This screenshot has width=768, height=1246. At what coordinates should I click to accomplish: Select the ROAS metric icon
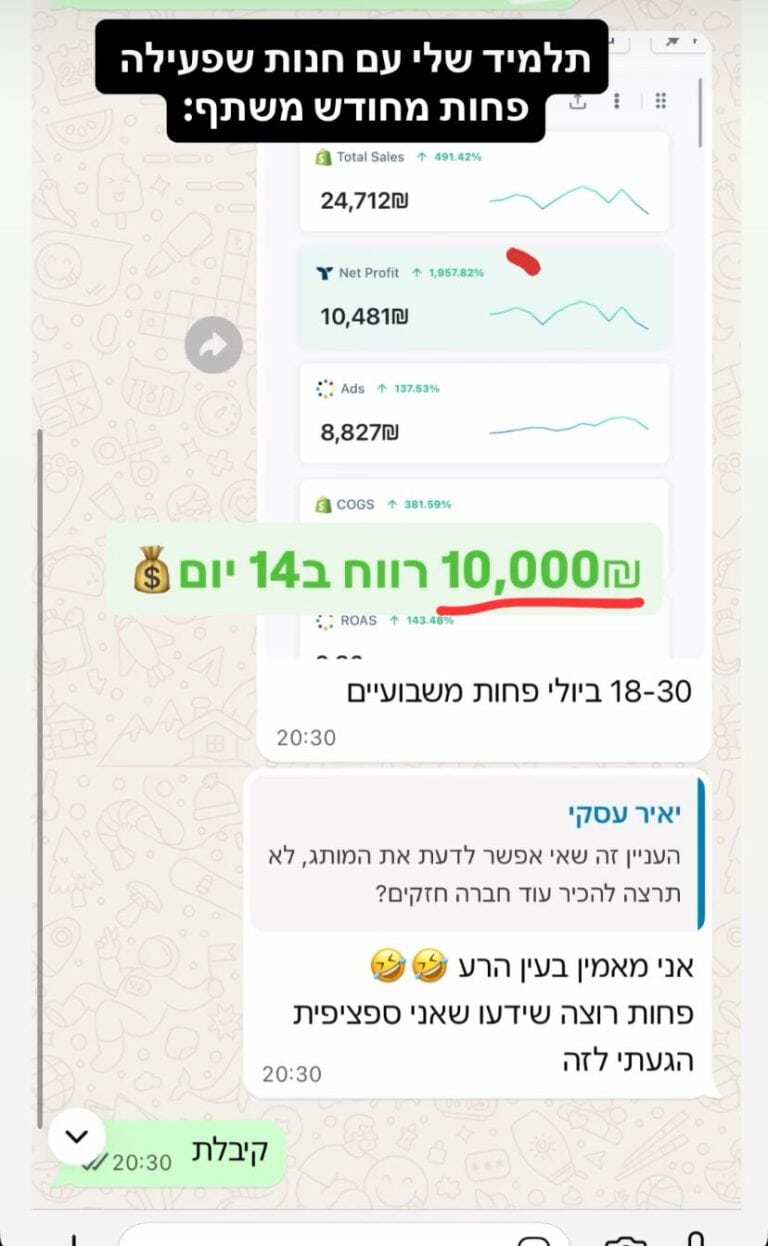tap(323, 621)
